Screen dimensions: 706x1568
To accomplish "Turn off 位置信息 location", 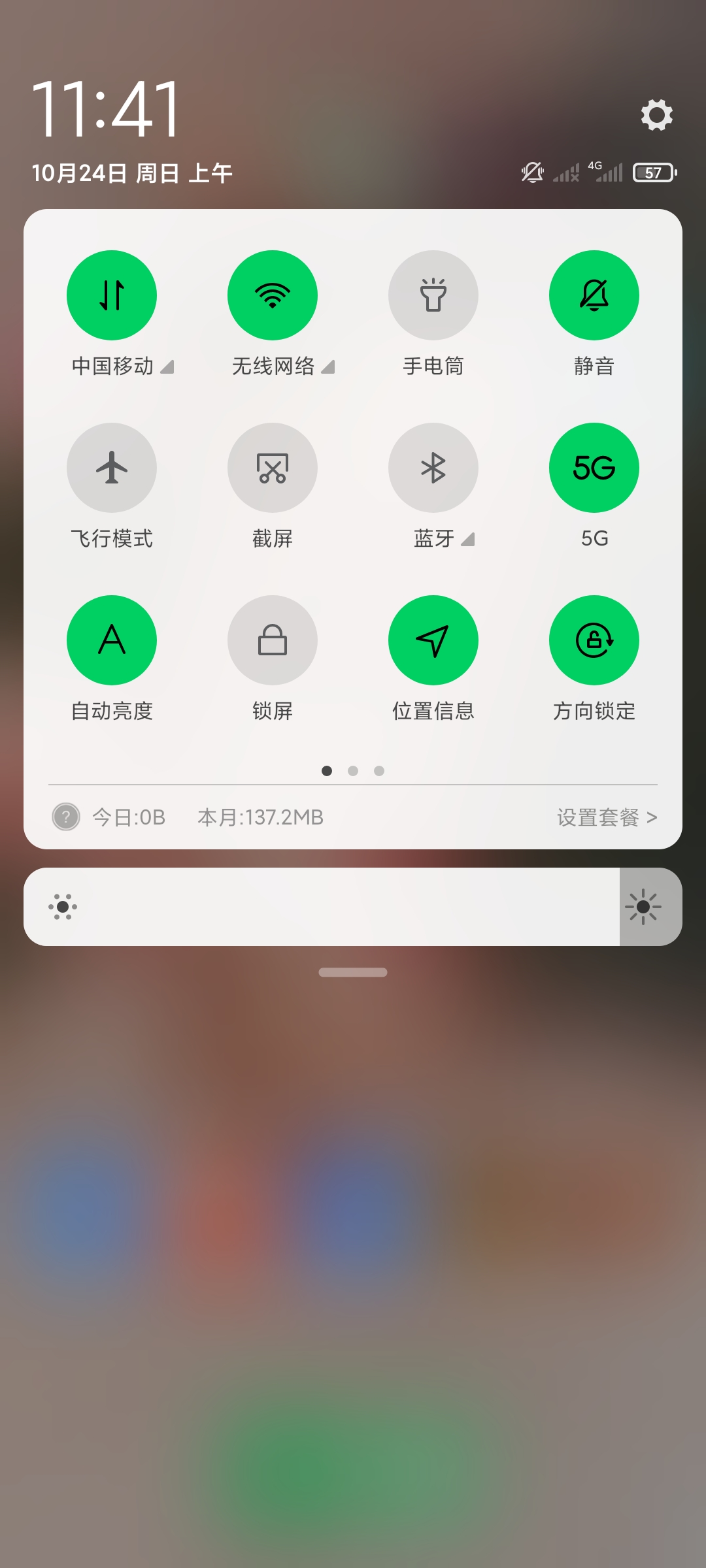I will tap(433, 640).
